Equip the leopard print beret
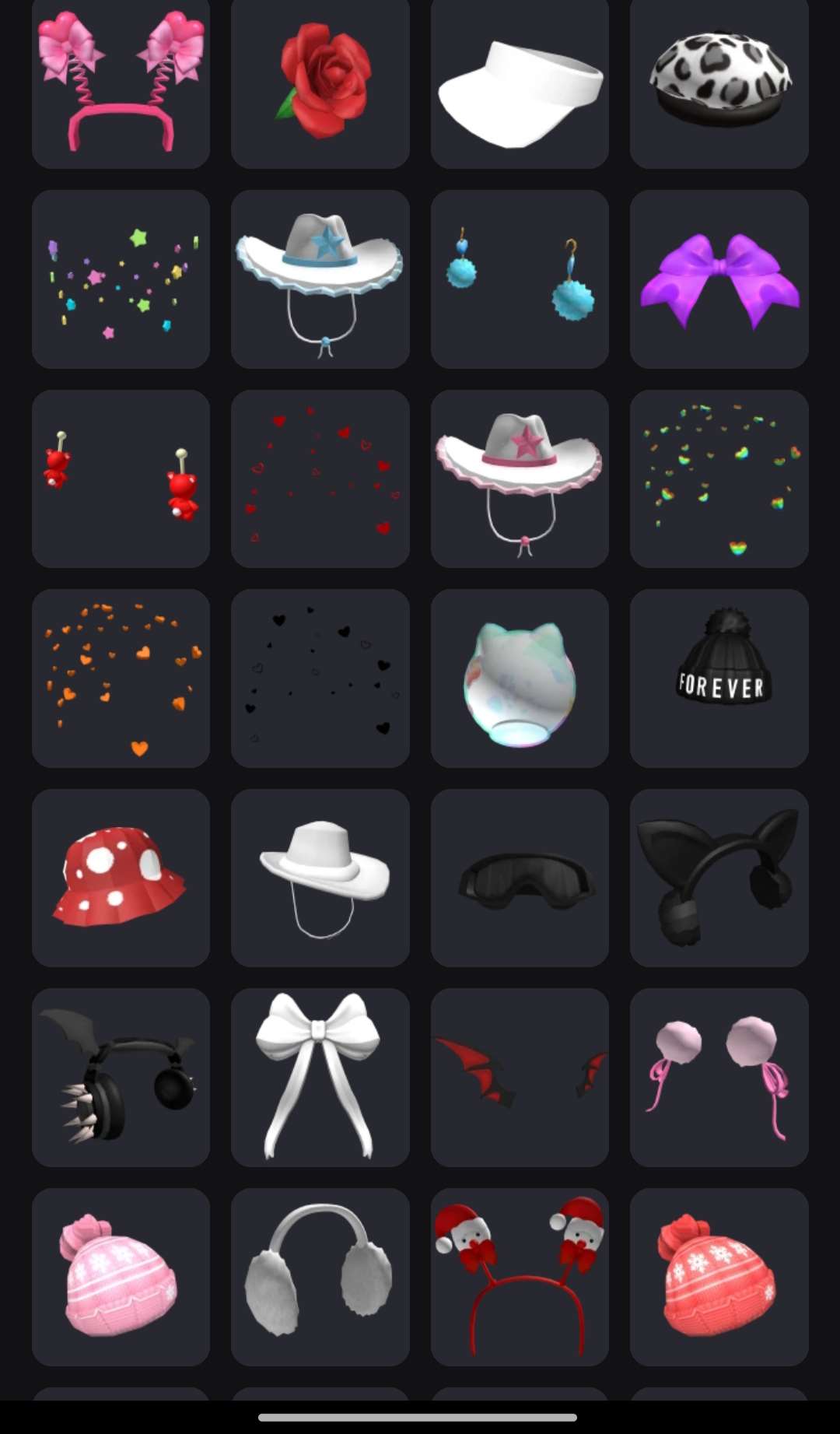This screenshot has height=1434, width=840. click(719, 82)
